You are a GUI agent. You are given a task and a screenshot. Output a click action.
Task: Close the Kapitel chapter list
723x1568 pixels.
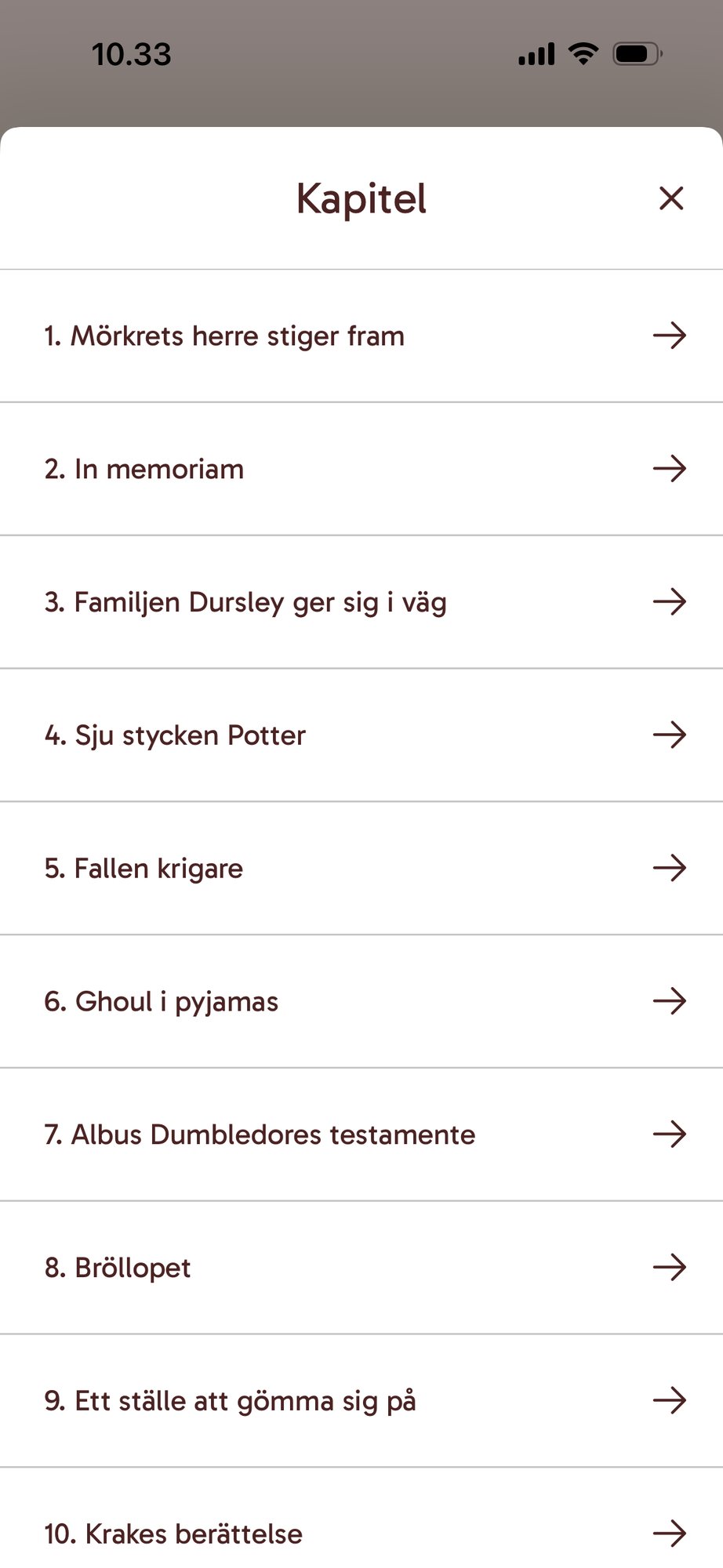(671, 198)
